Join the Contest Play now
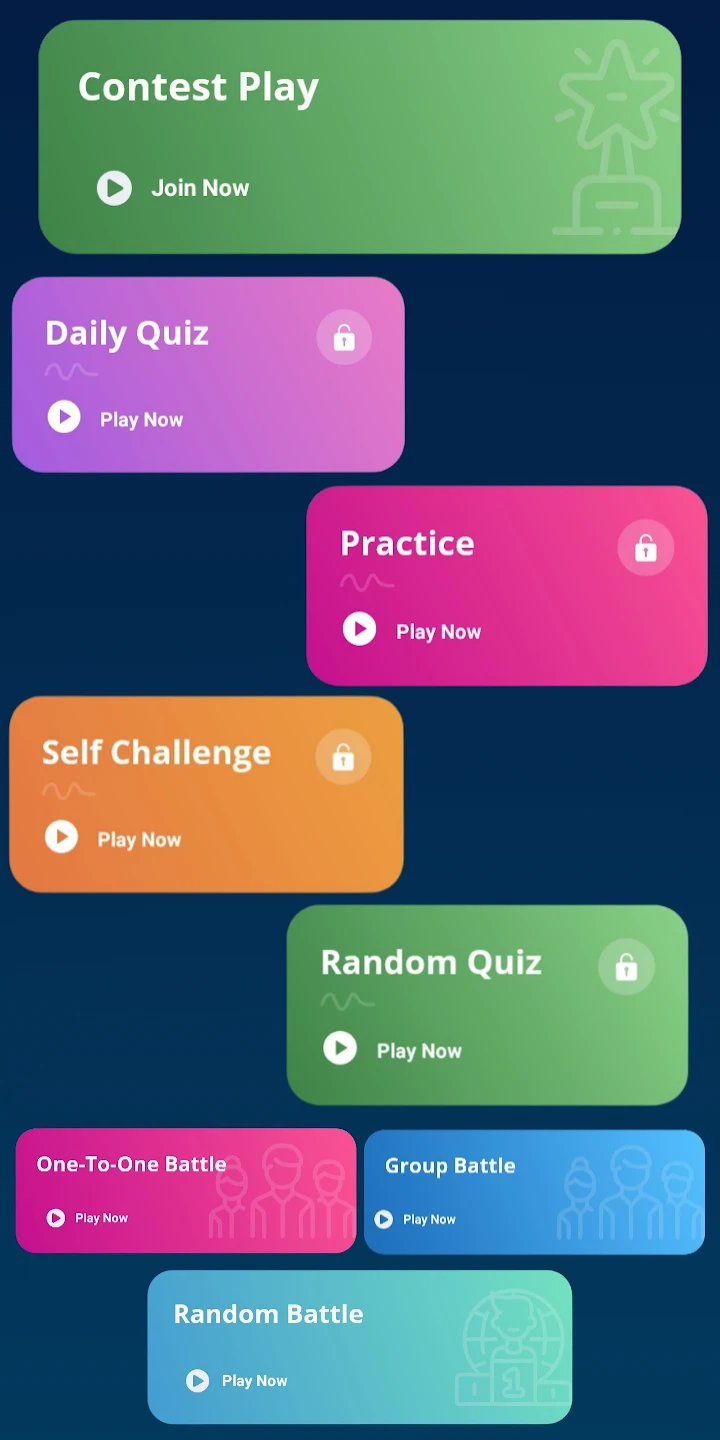Image resolution: width=720 pixels, height=1440 pixels. pyautogui.click(x=173, y=188)
